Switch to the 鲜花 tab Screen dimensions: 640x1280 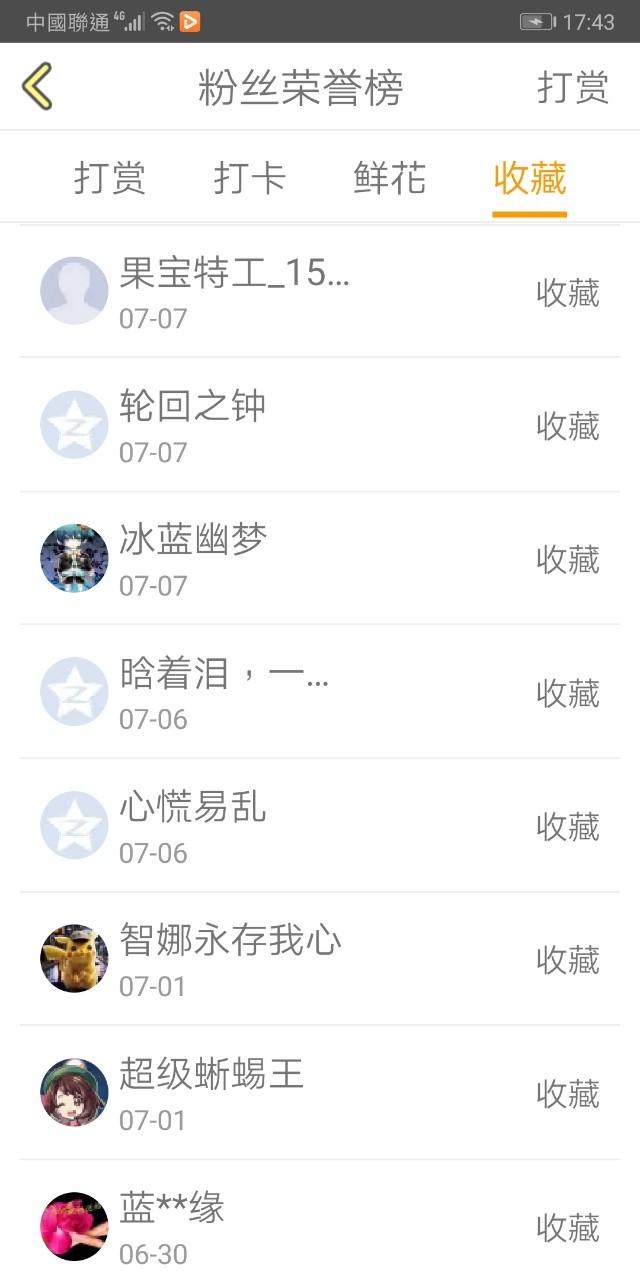389,178
